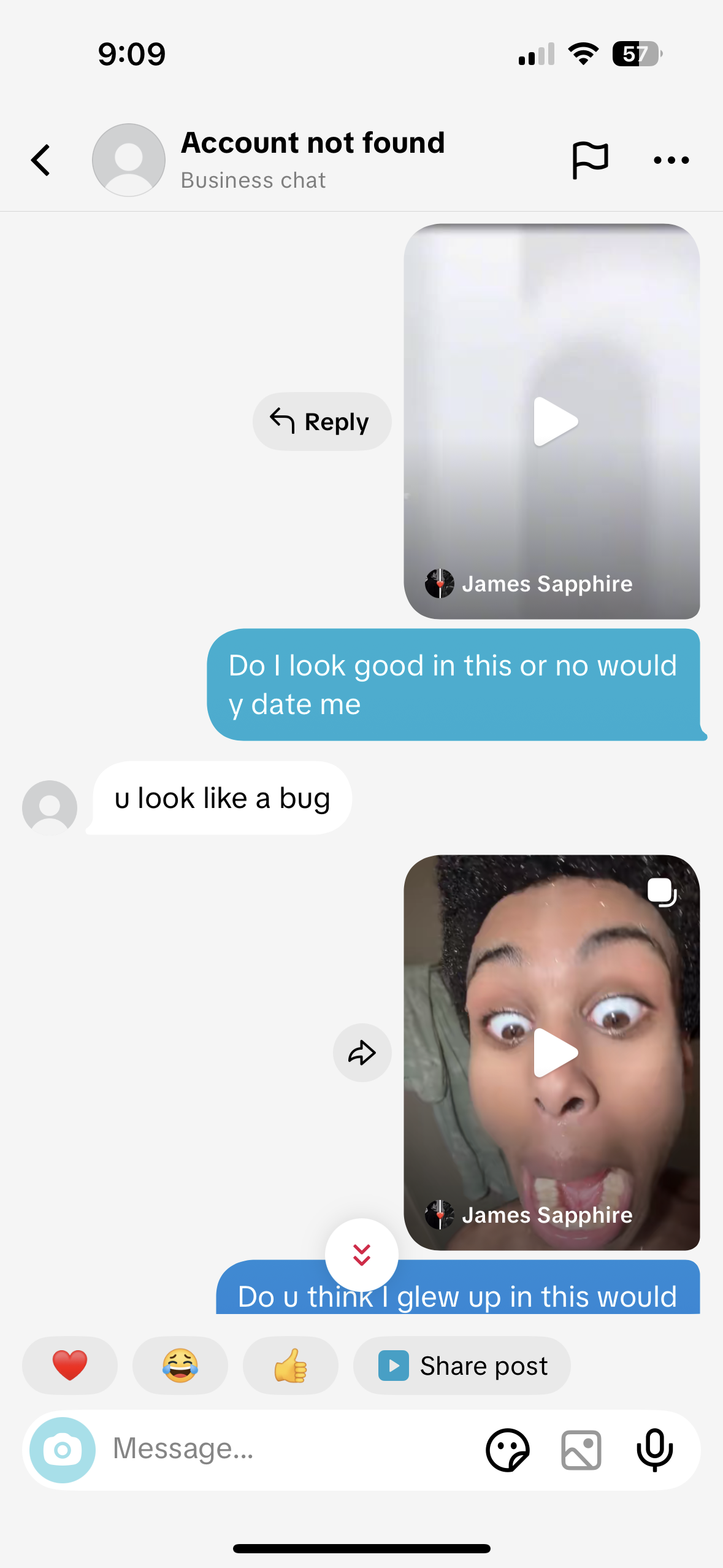Open the Account not found profile picture

129,160
